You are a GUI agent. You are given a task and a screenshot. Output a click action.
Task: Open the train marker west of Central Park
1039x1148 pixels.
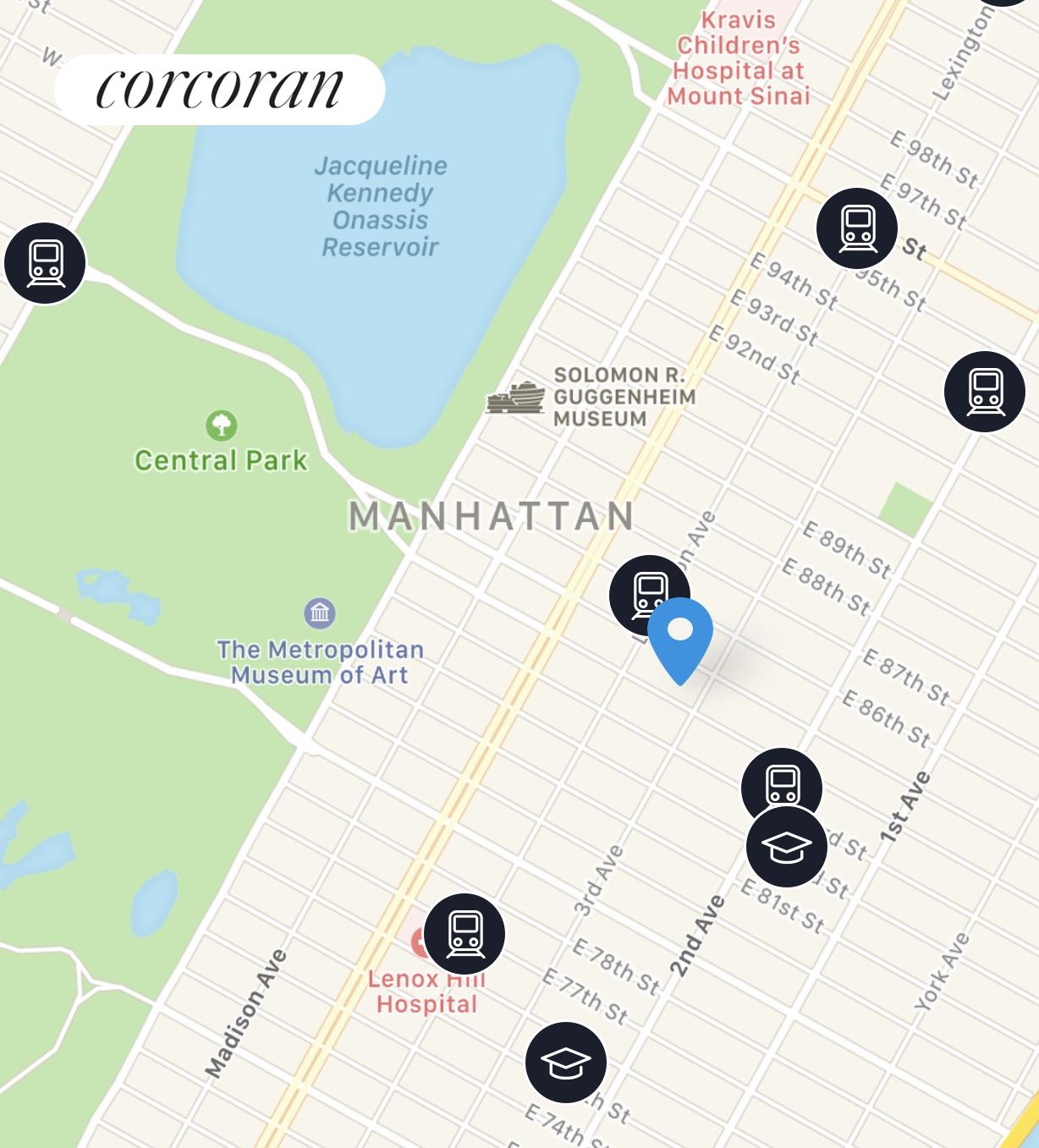pos(45,263)
